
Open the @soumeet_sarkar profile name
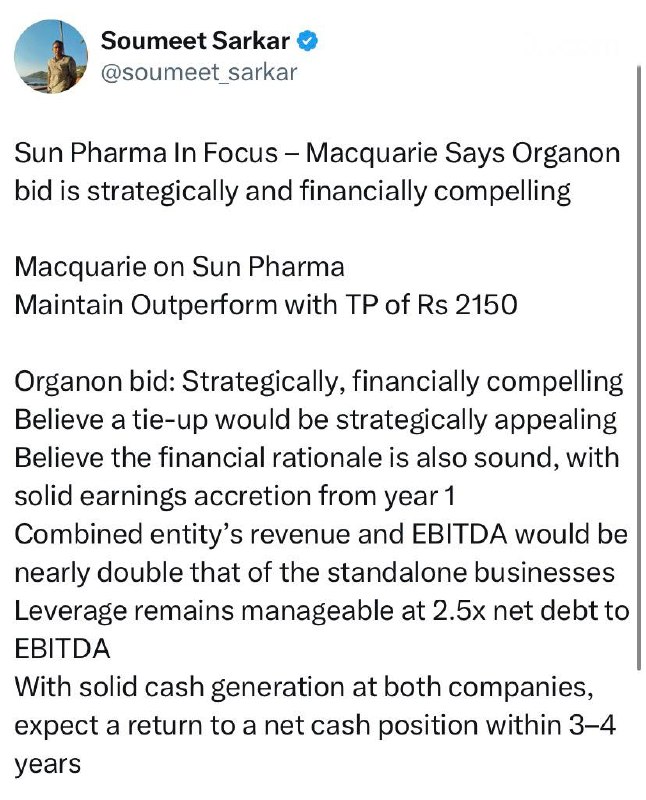(199, 73)
